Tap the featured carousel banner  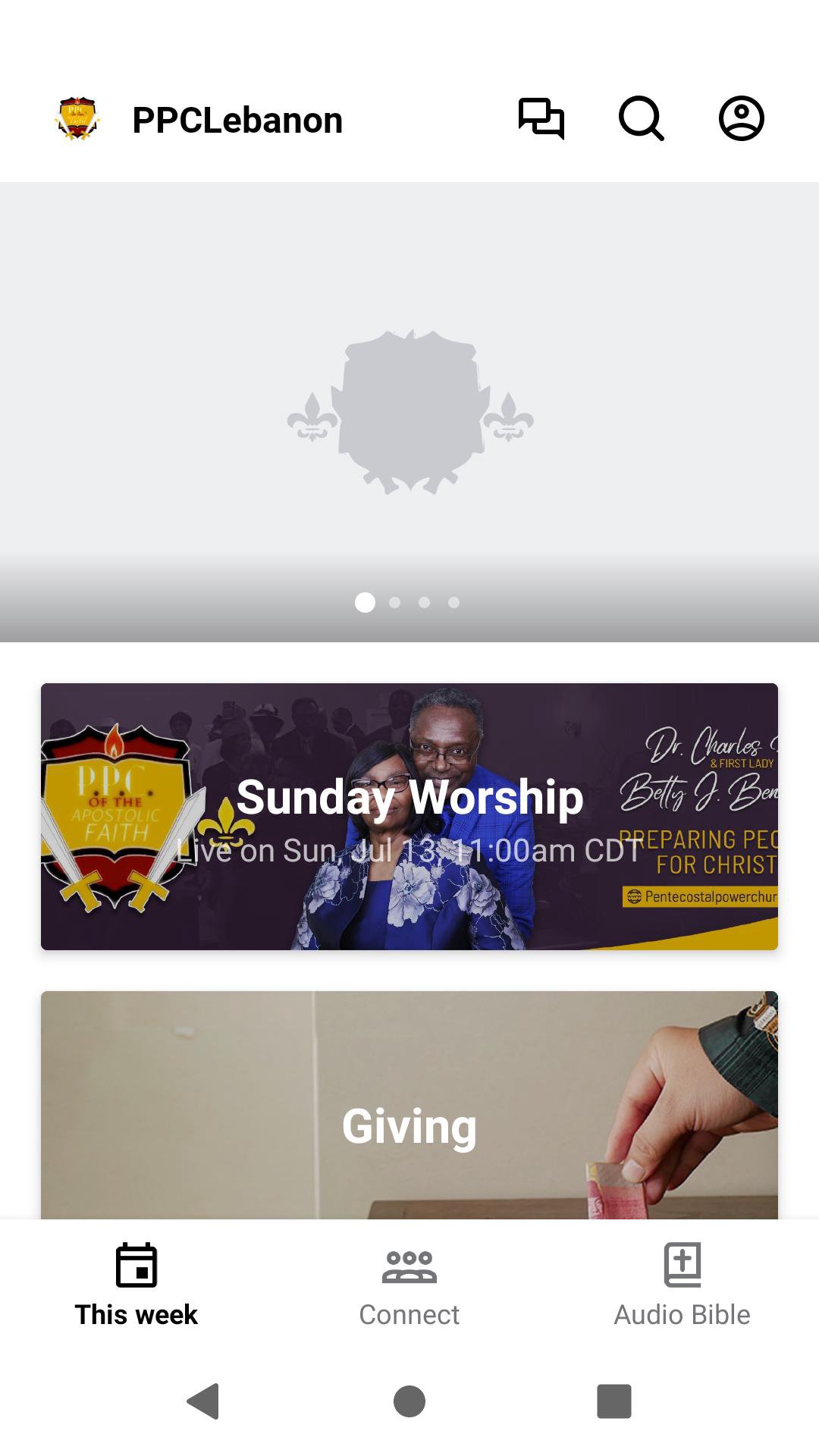click(x=409, y=412)
